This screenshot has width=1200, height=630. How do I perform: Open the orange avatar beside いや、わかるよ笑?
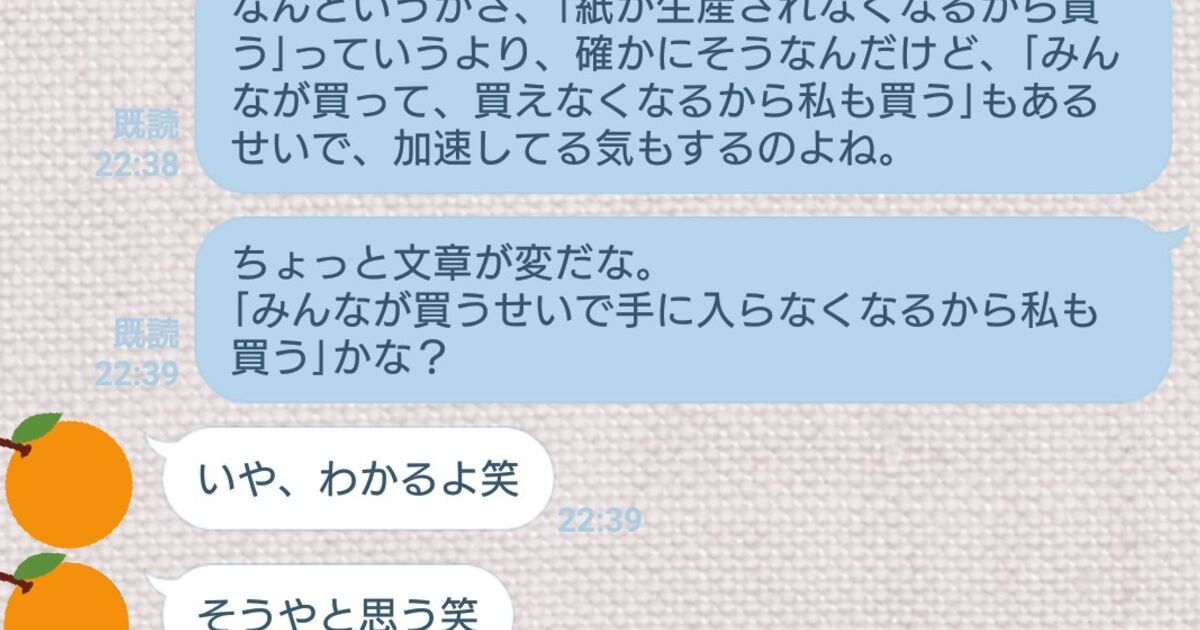click(x=66, y=483)
